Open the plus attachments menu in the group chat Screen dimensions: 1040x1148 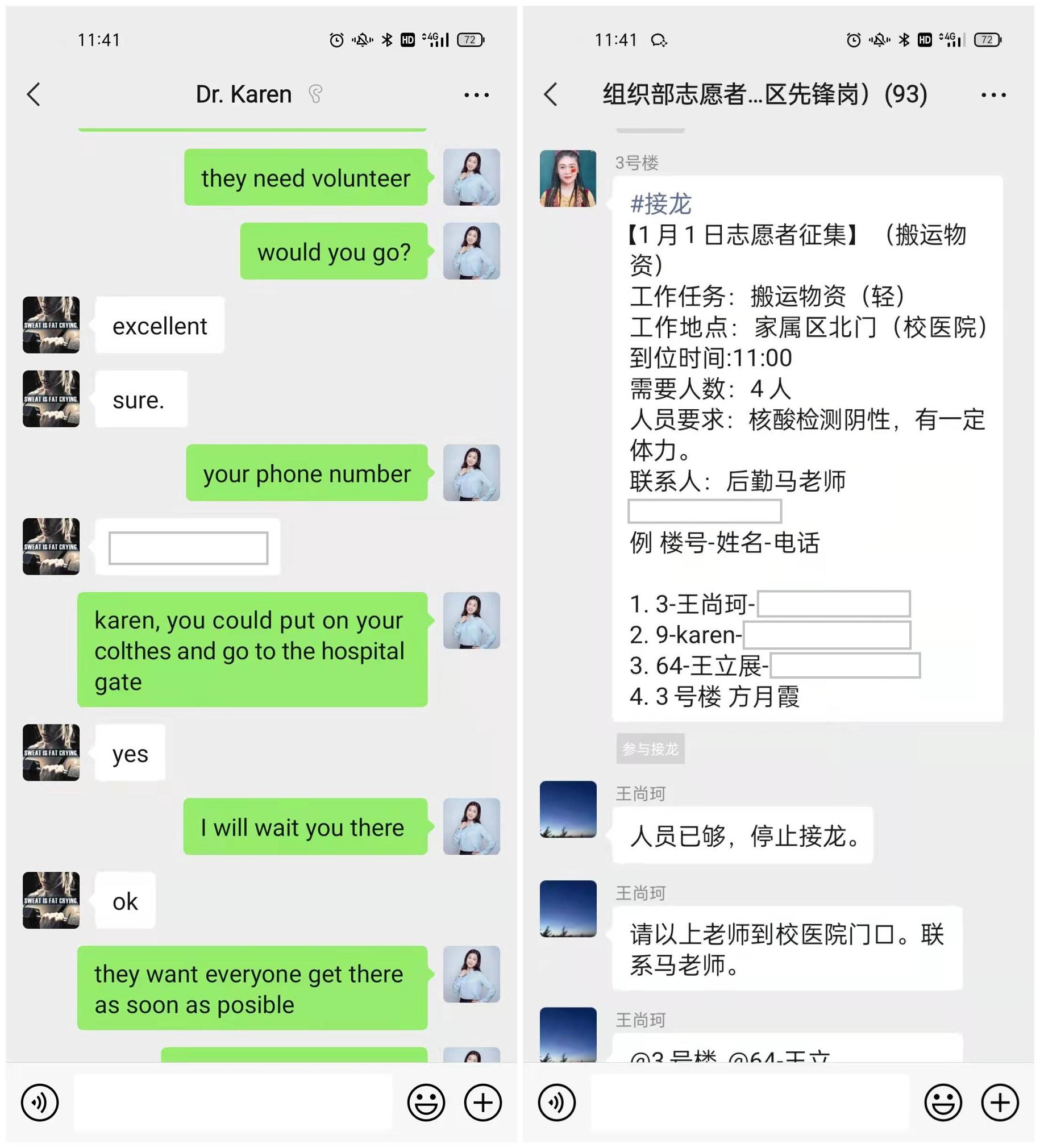pyautogui.click(x=1000, y=1103)
